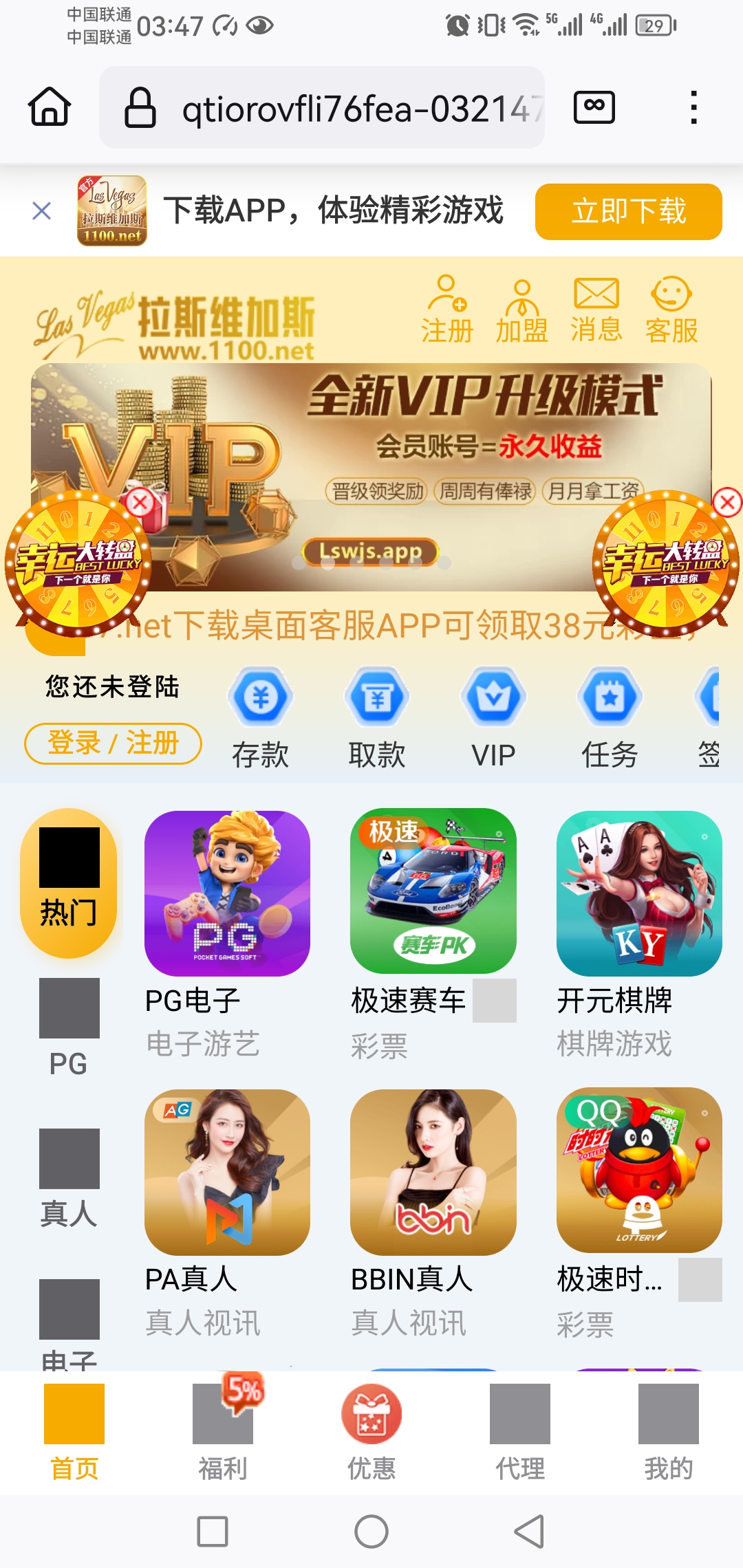Open the BBIN真人 game tile
The image size is (743, 1568).
tap(433, 1172)
